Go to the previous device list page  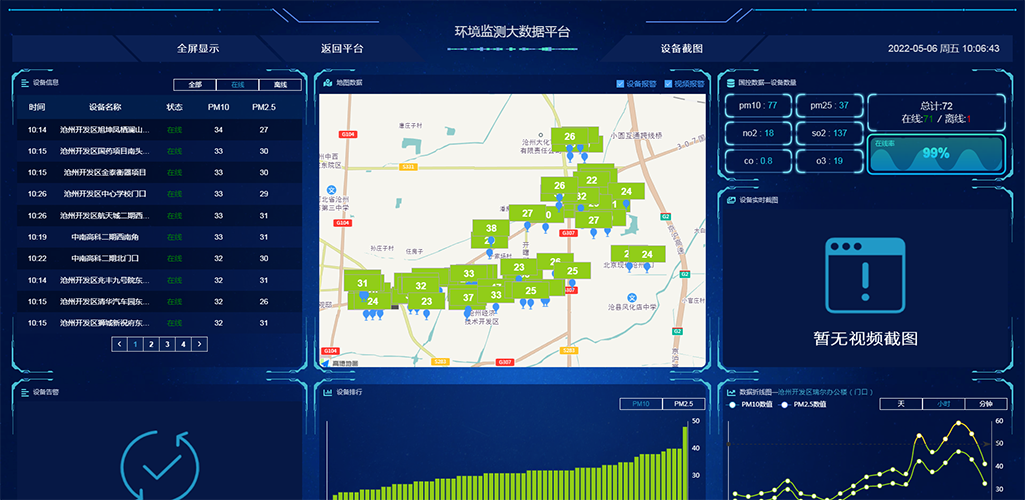point(119,344)
